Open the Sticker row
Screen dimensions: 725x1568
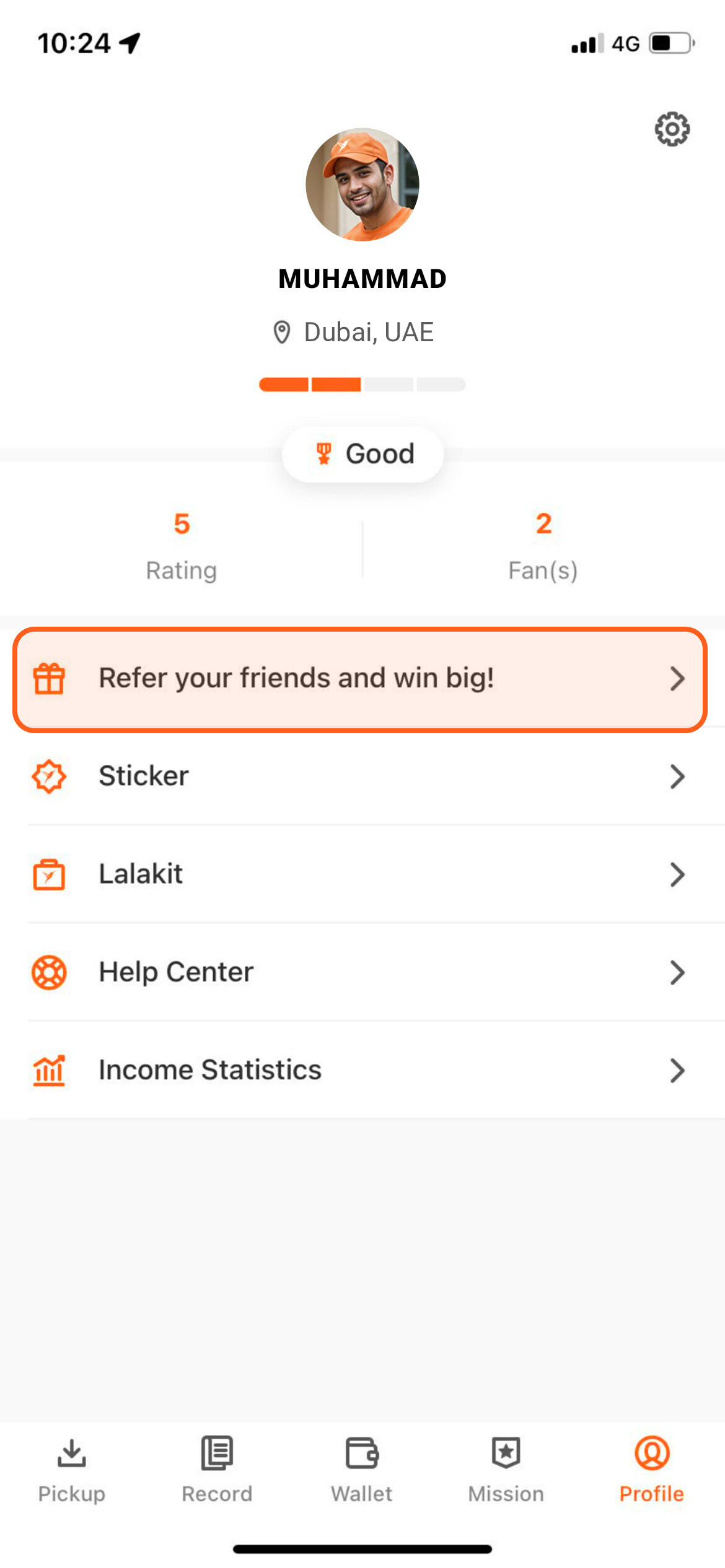pyautogui.click(x=360, y=777)
